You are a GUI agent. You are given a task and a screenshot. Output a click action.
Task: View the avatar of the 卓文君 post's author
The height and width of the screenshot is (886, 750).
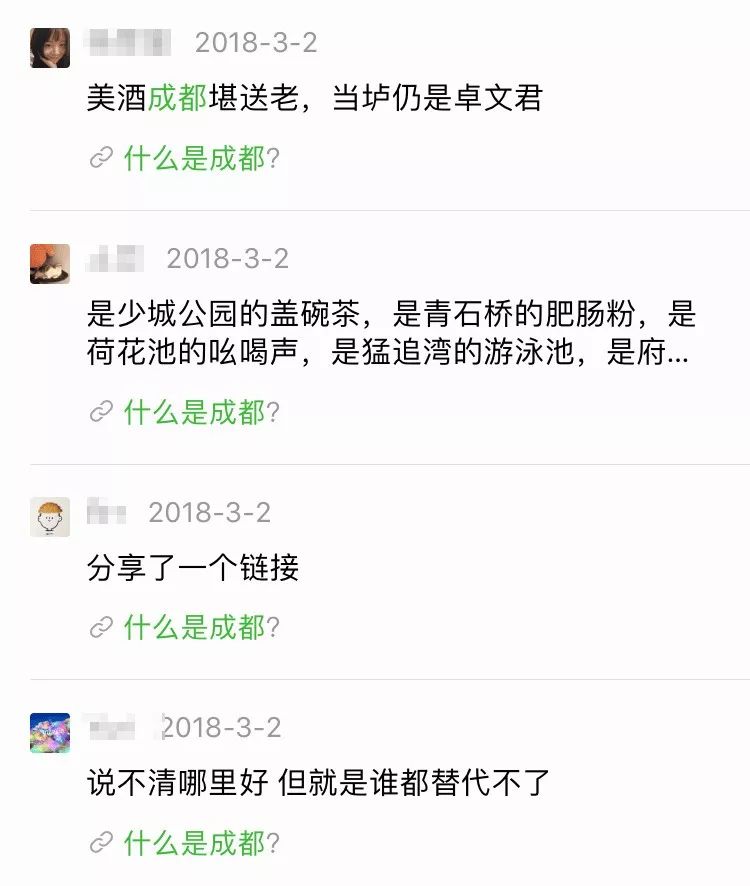pyautogui.click(x=50, y=47)
